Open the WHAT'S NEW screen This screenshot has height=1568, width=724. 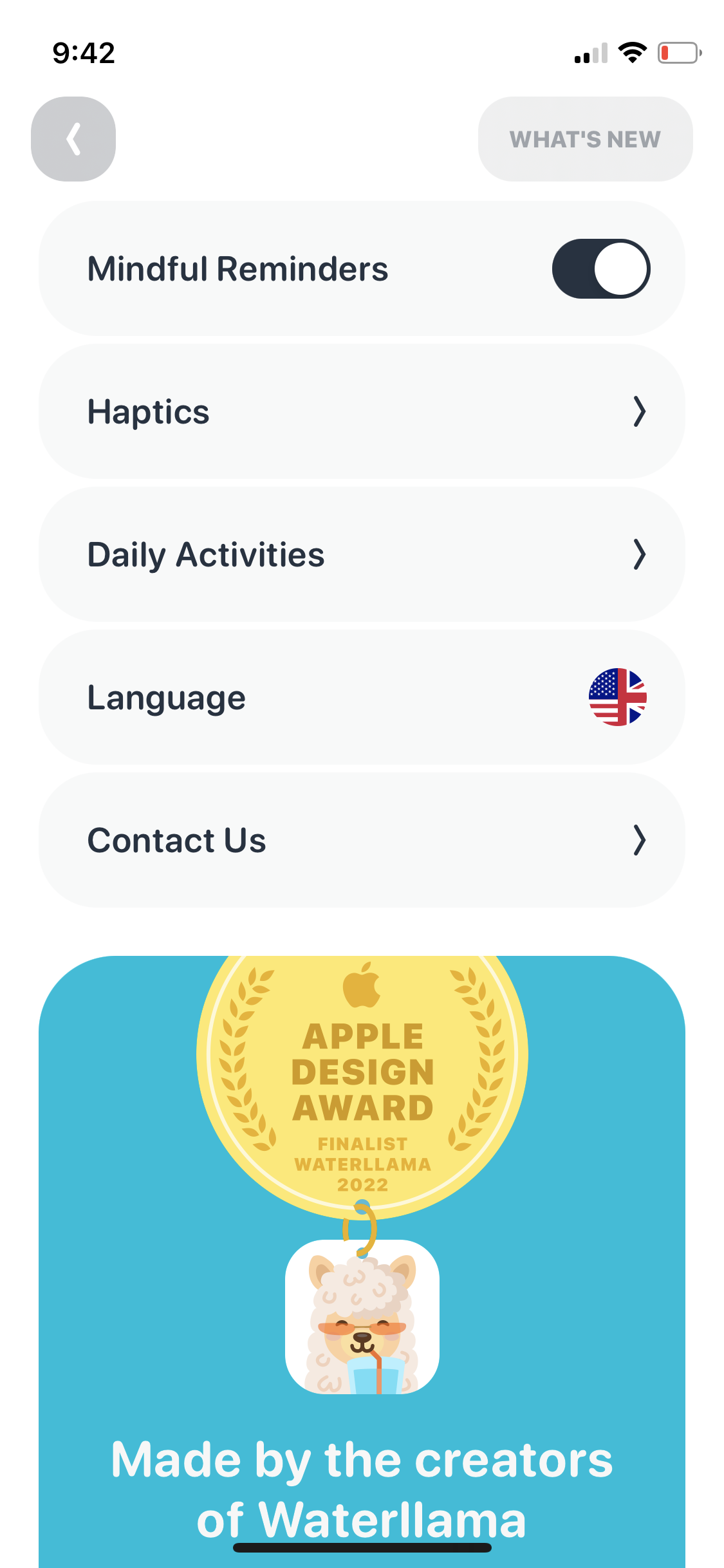click(x=584, y=138)
